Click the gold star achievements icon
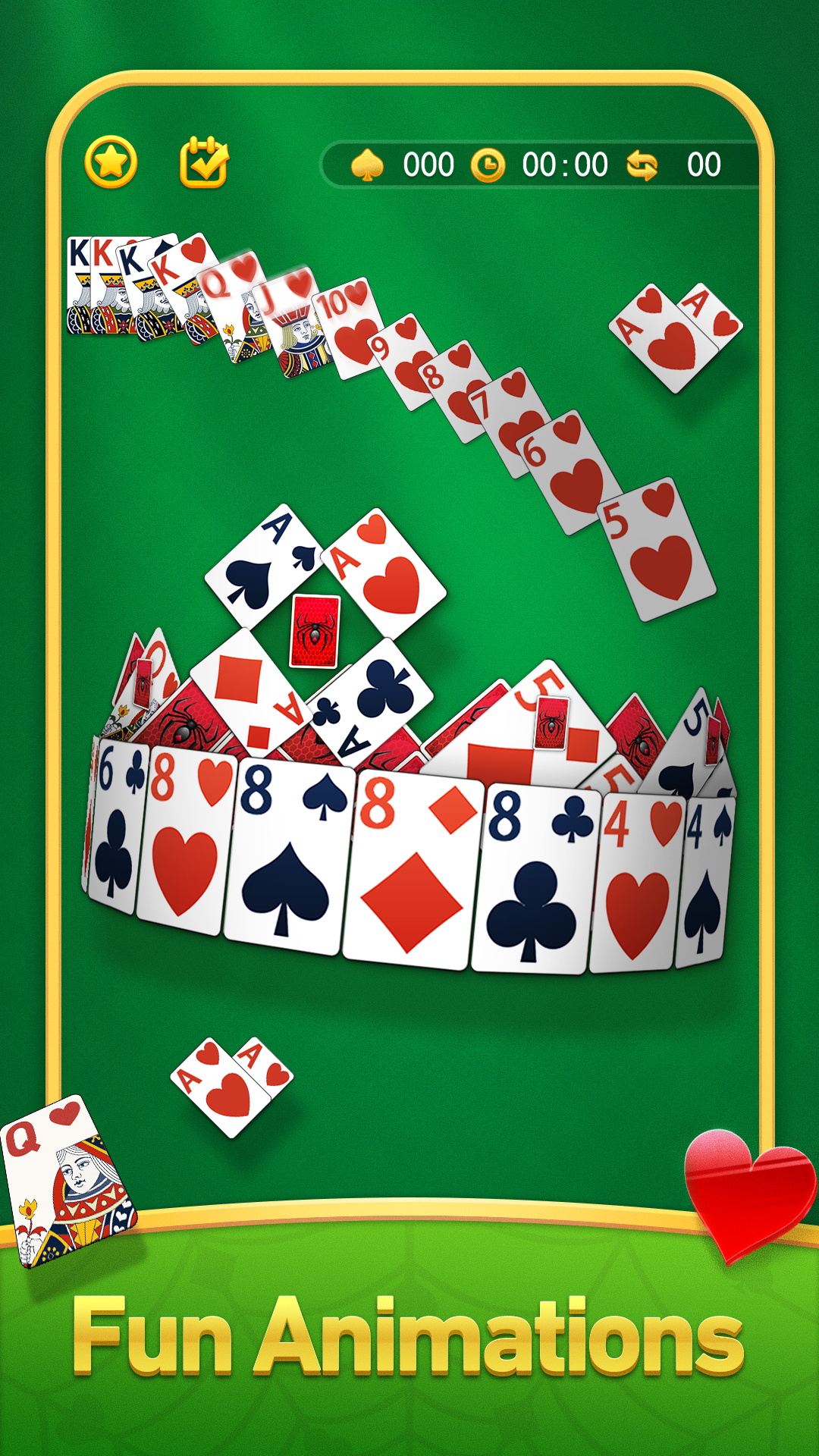Image resolution: width=819 pixels, height=1456 pixels. click(110, 159)
